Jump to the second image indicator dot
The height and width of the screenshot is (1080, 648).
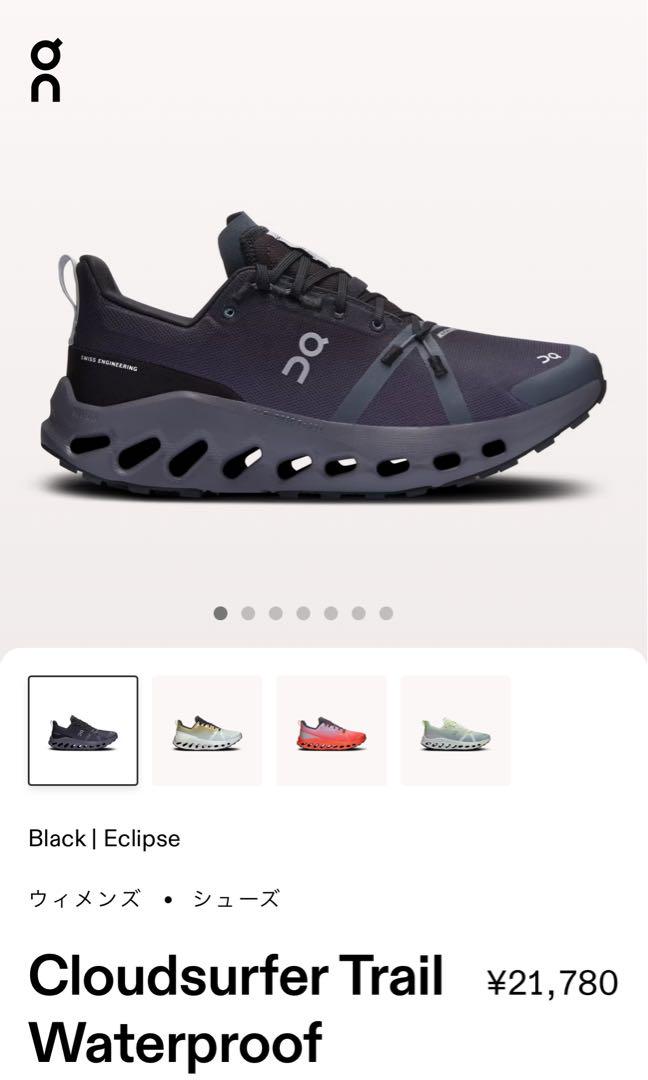click(x=249, y=613)
